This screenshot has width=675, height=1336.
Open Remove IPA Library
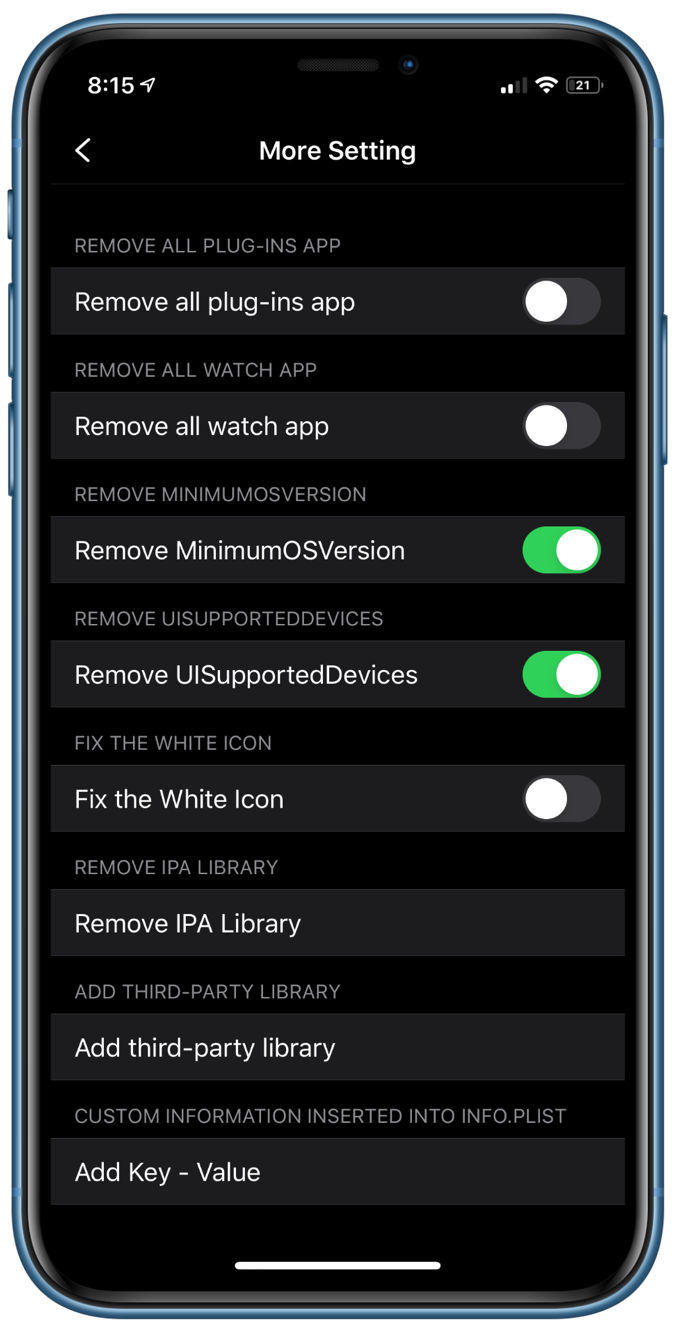(x=338, y=923)
